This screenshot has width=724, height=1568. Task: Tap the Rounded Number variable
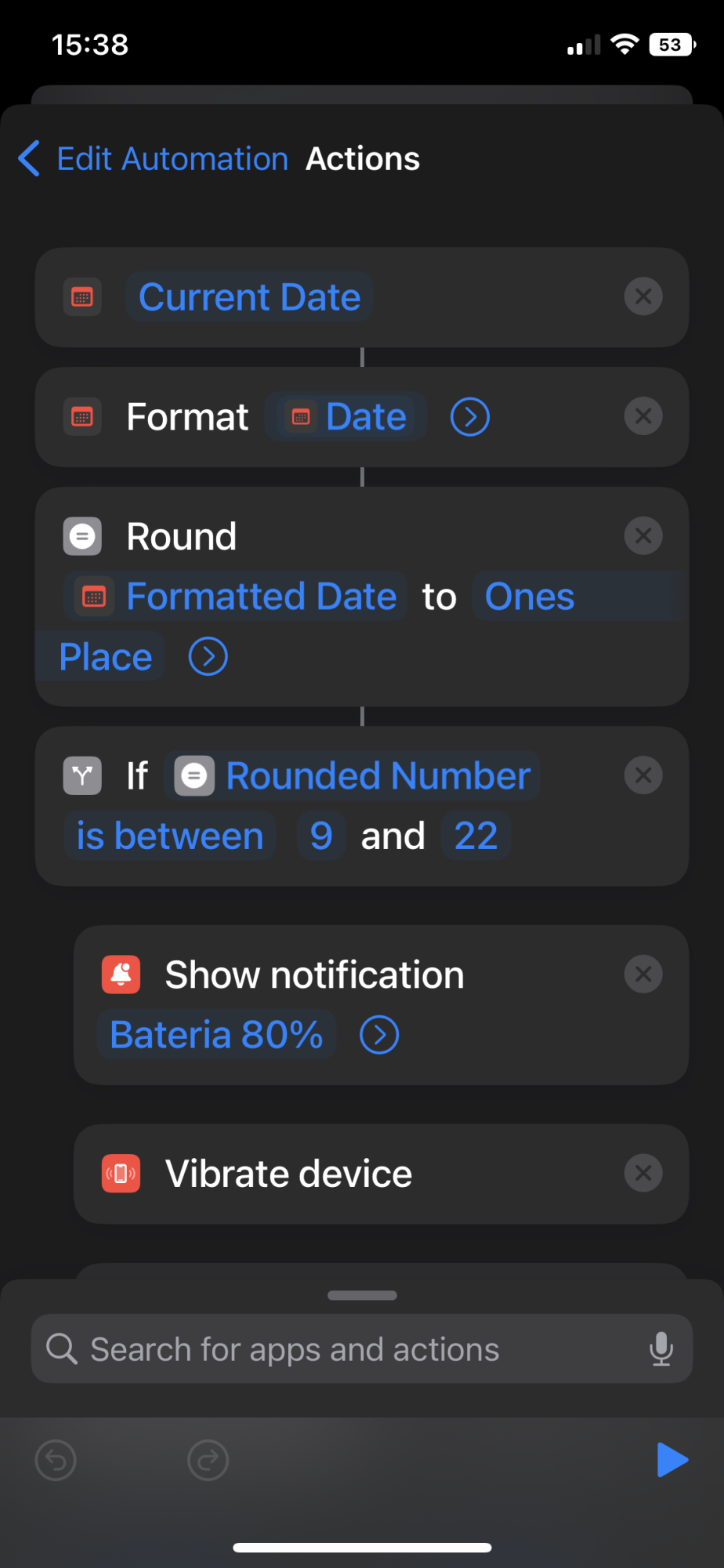pos(377,776)
